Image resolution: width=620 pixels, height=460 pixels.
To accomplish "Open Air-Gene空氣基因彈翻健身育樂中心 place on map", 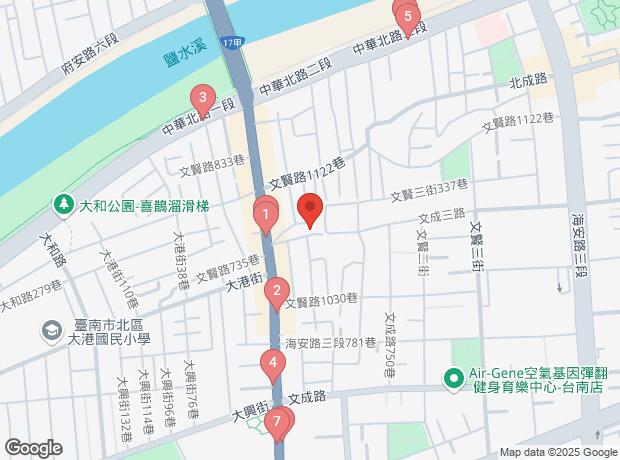I will (x=453, y=378).
